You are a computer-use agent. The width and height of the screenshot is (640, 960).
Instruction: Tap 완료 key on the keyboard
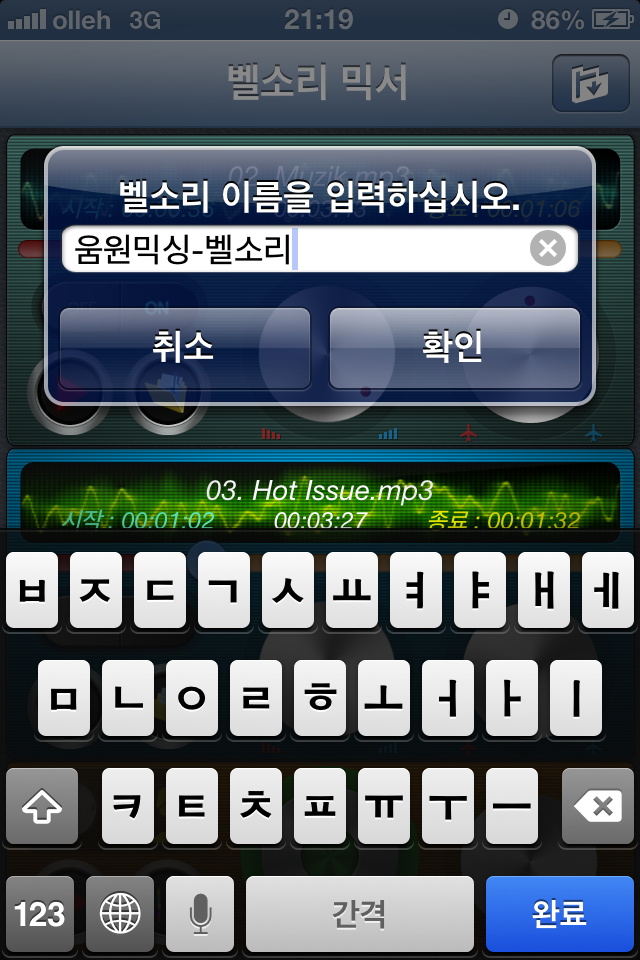pyautogui.click(x=558, y=912)
